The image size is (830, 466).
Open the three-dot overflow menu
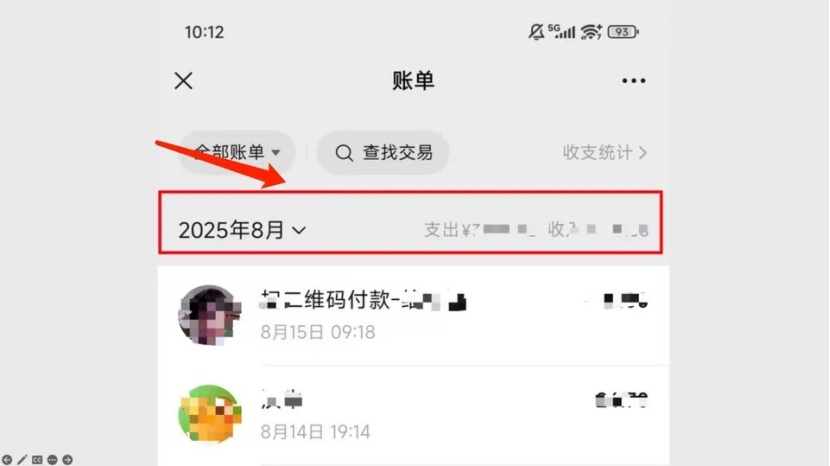coord(634,81)
